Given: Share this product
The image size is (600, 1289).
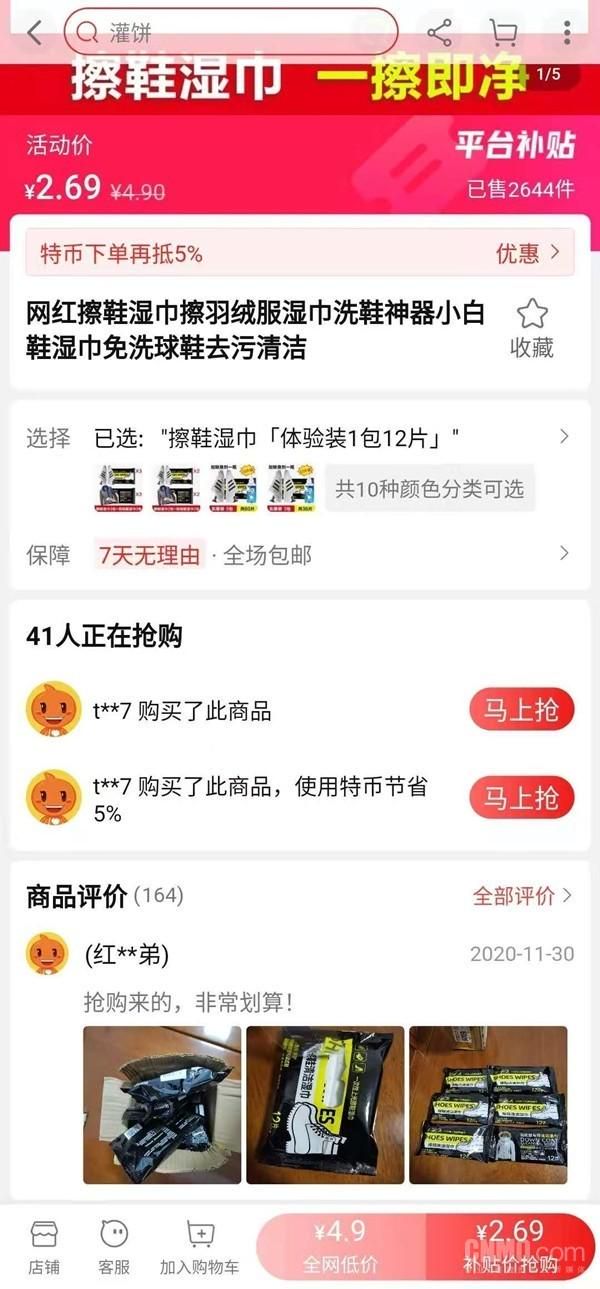Looking at the screenshot, I should pos(439,32).
